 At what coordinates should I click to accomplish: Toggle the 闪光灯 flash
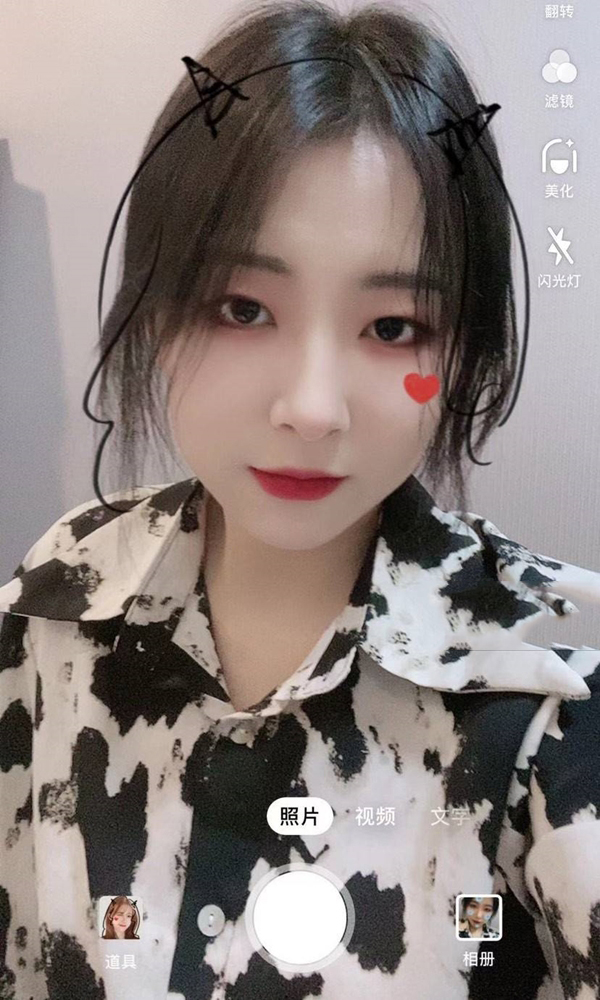click(559, 256)
